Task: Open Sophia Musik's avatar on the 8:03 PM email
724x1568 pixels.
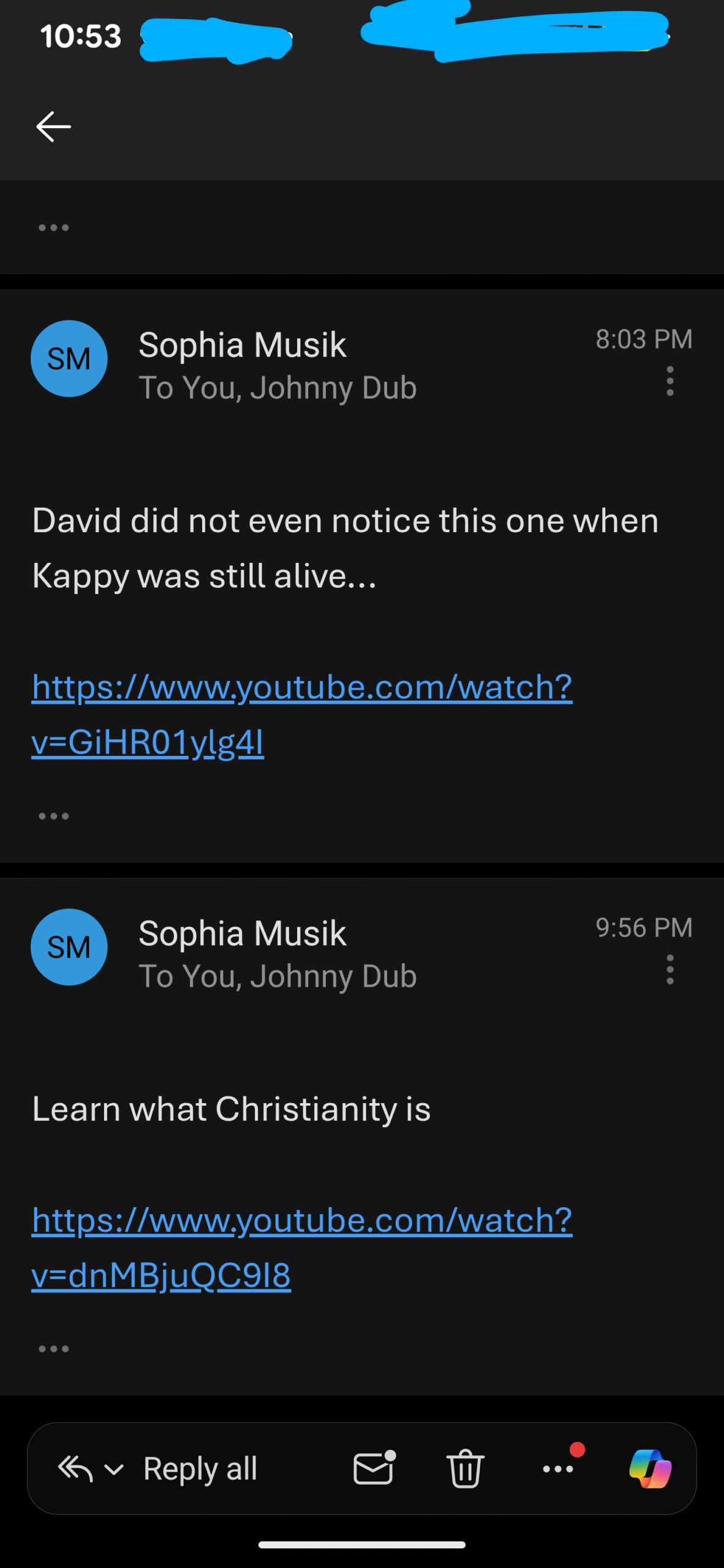Action: [69, 359]
